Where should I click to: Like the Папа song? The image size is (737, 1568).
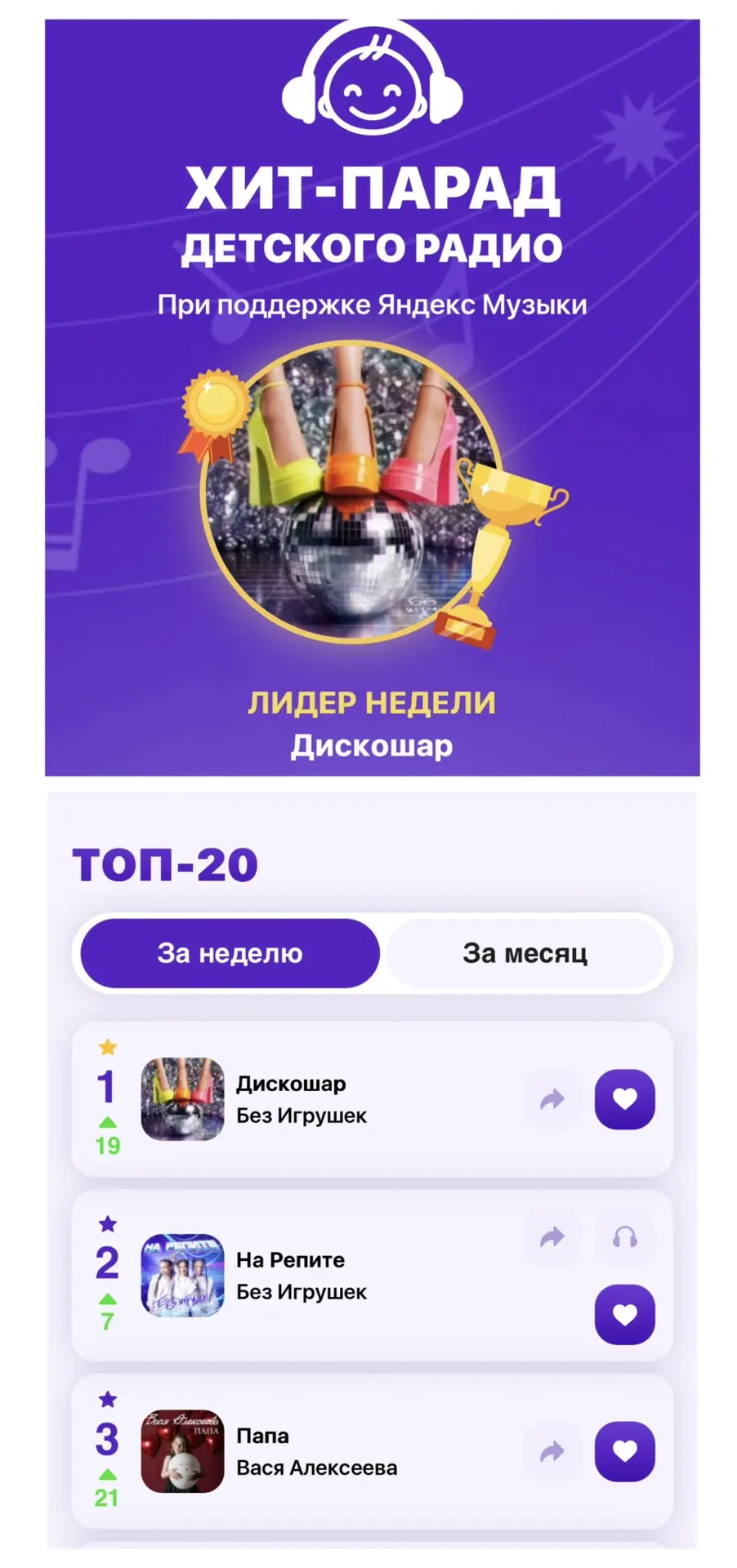[x=625, y=1451]
